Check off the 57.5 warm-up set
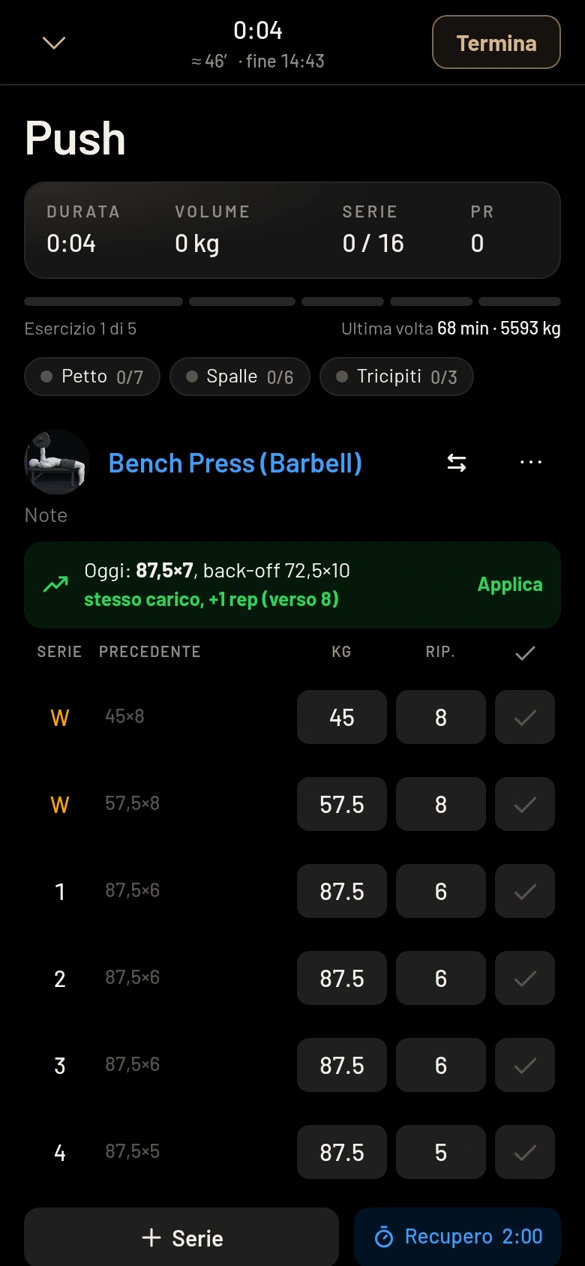Screen dimensions: 585x1266 tap(525, 804)
